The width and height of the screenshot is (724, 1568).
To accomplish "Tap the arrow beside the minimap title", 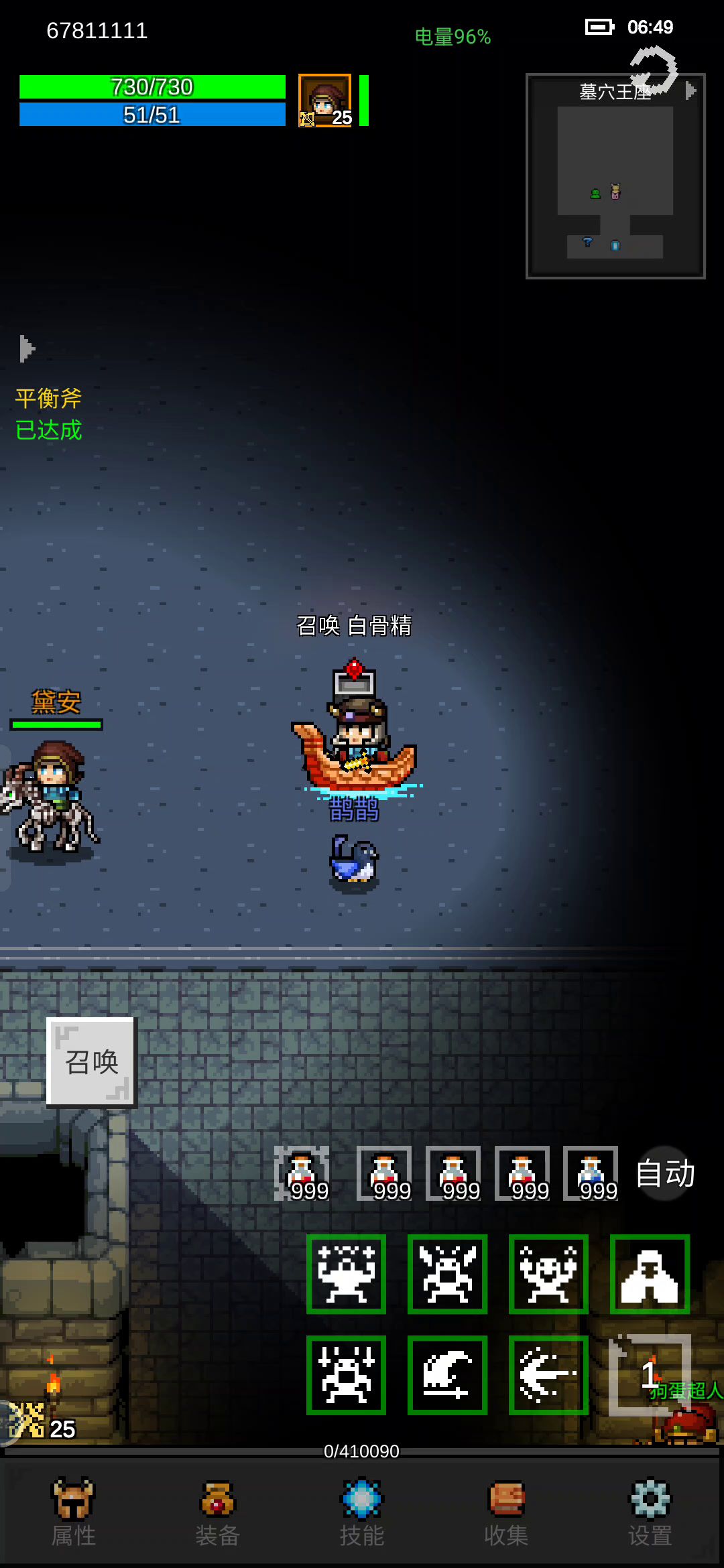I will coord(691,91).
